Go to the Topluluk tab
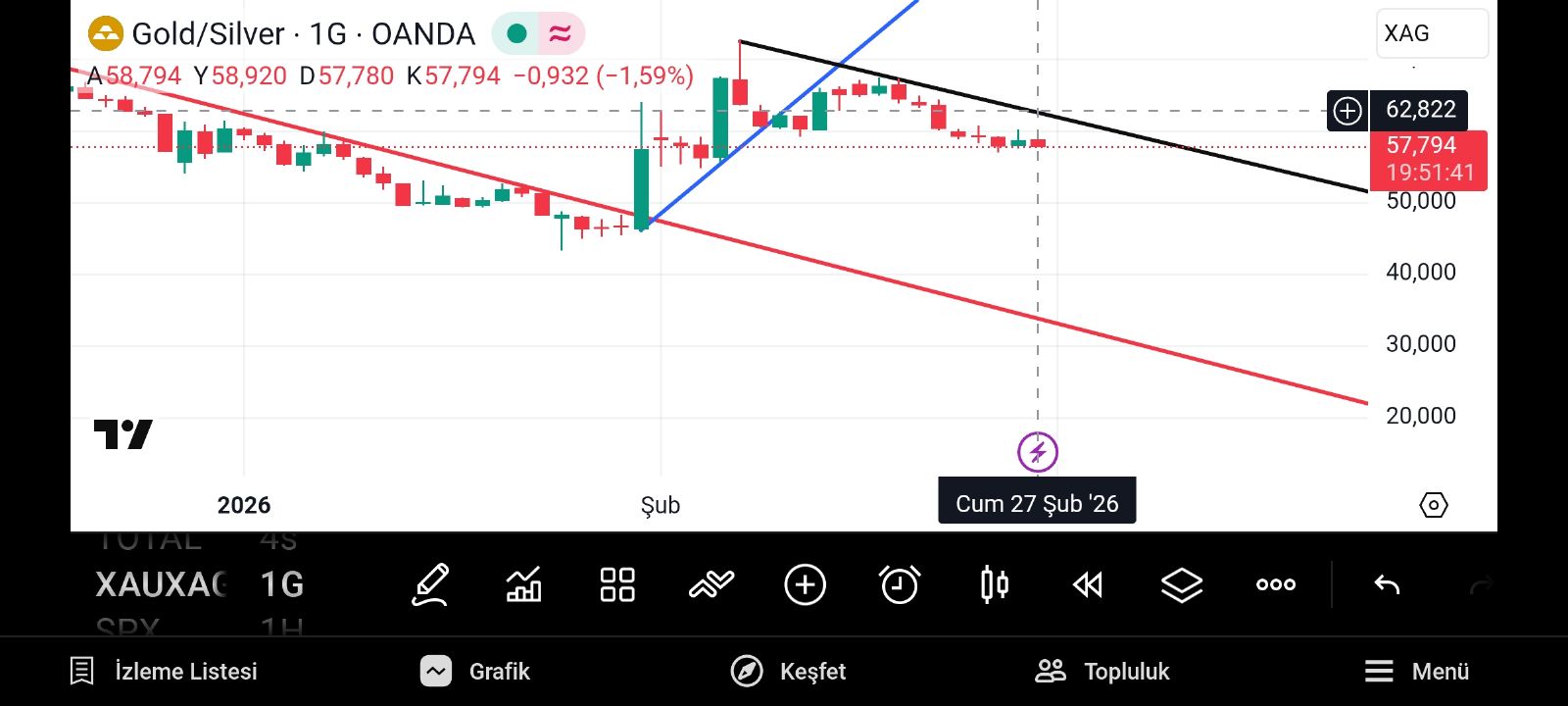 pos(1102,672)
